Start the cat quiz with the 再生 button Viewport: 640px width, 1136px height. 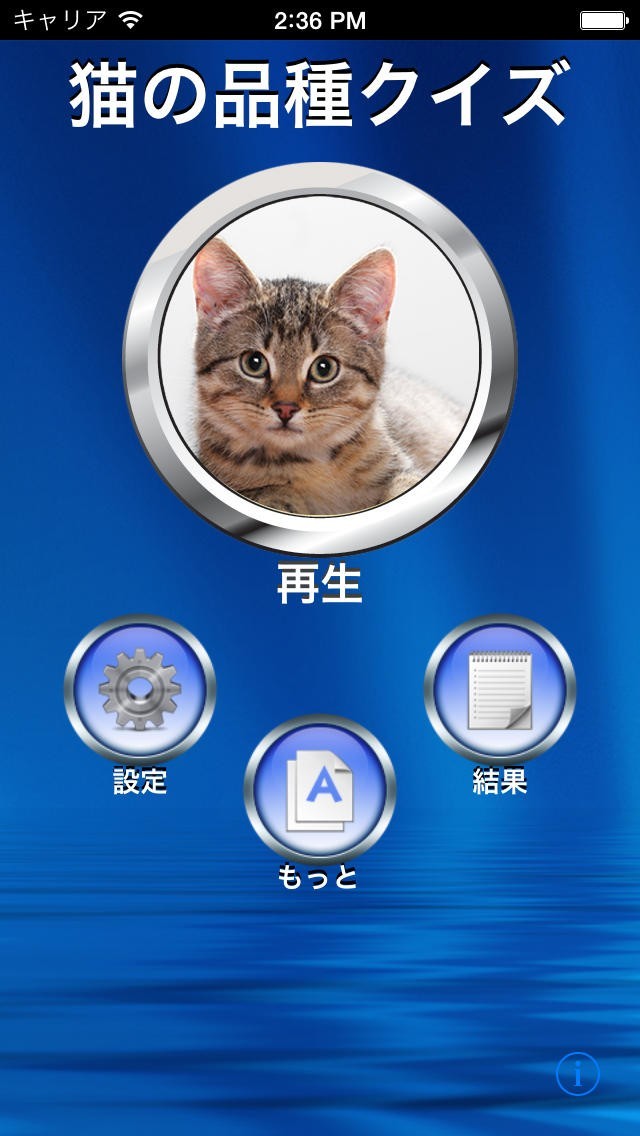320,358
